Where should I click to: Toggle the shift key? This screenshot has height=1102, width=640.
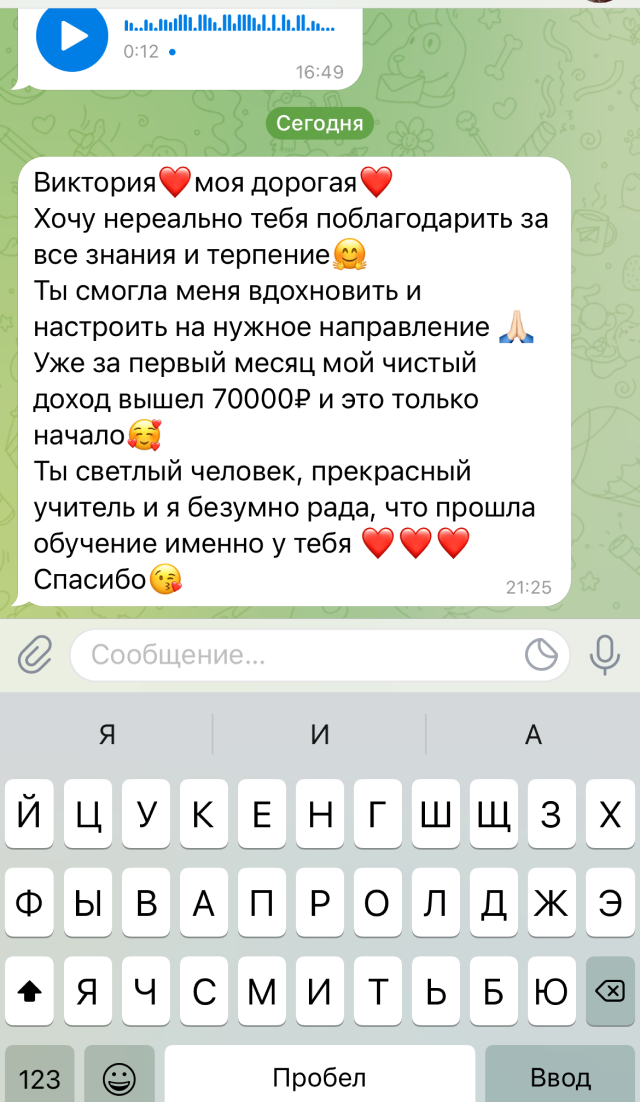point(30,991)
